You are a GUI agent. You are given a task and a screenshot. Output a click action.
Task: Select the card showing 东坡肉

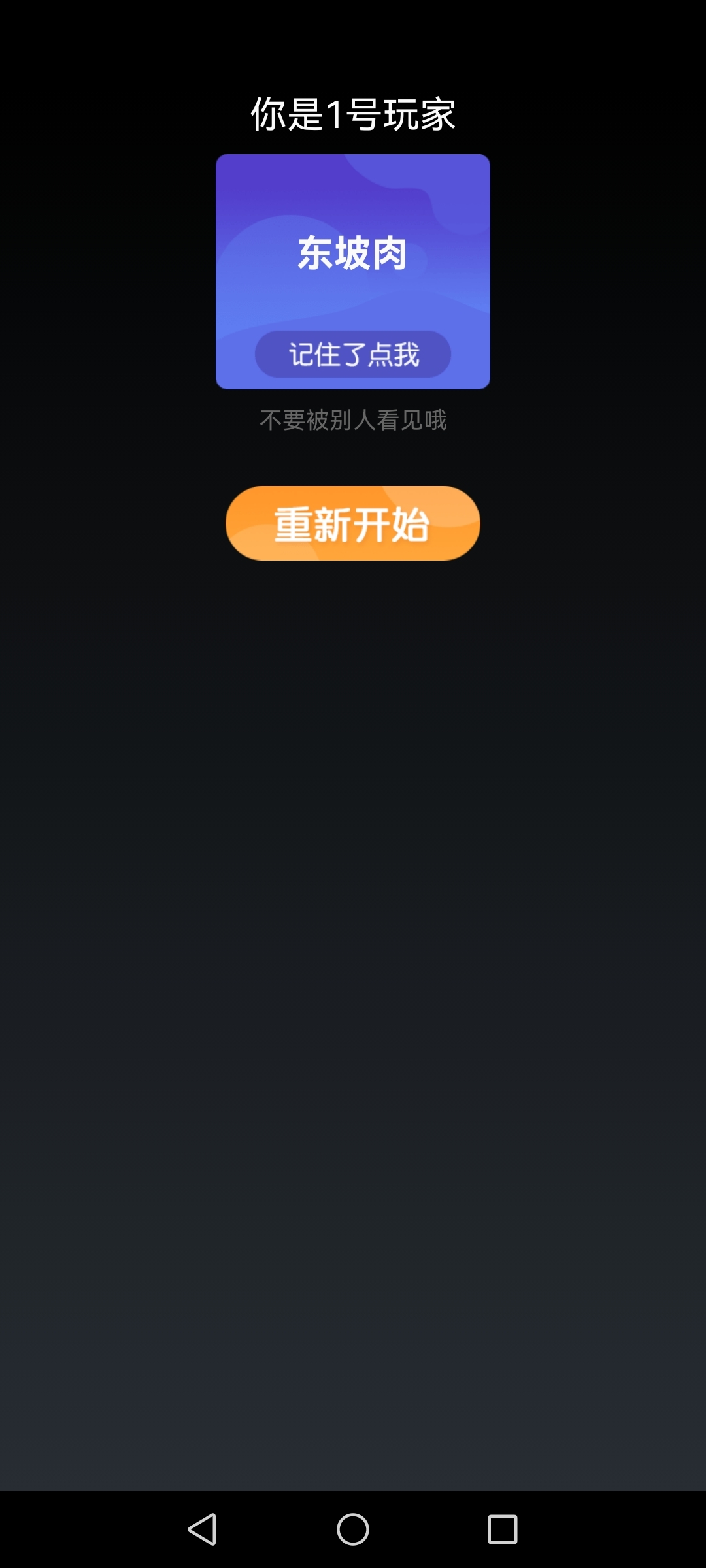click(x=352, y=255)
